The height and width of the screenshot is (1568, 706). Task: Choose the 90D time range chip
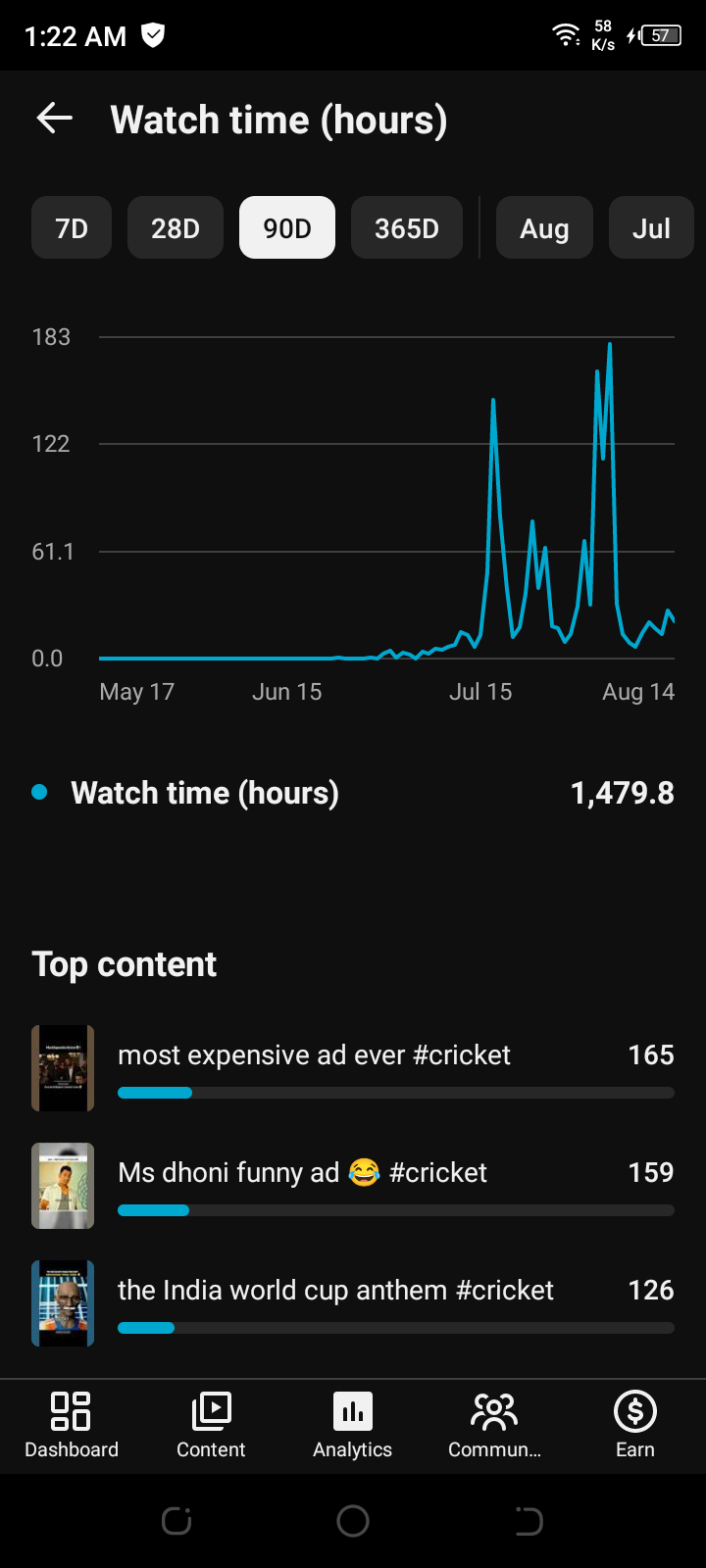click(x=287, y=227)
